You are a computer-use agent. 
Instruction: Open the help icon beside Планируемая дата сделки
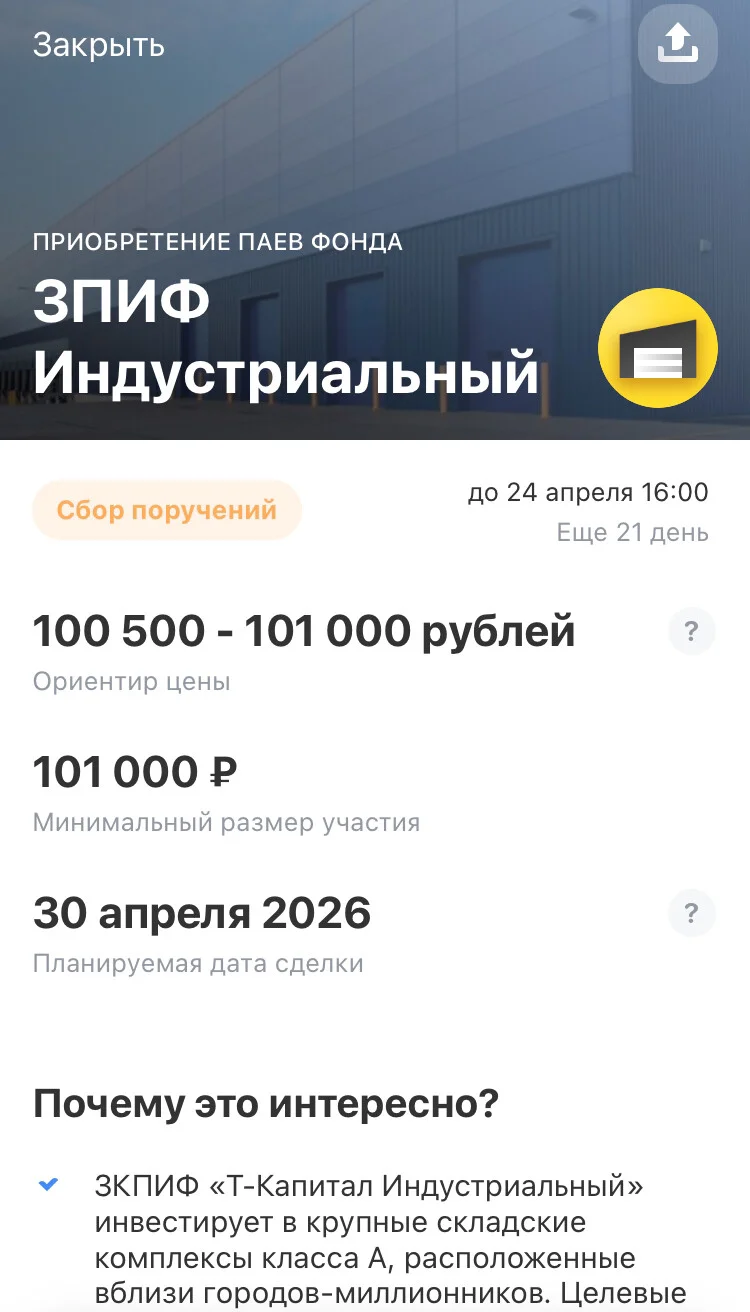coord(691,913)
